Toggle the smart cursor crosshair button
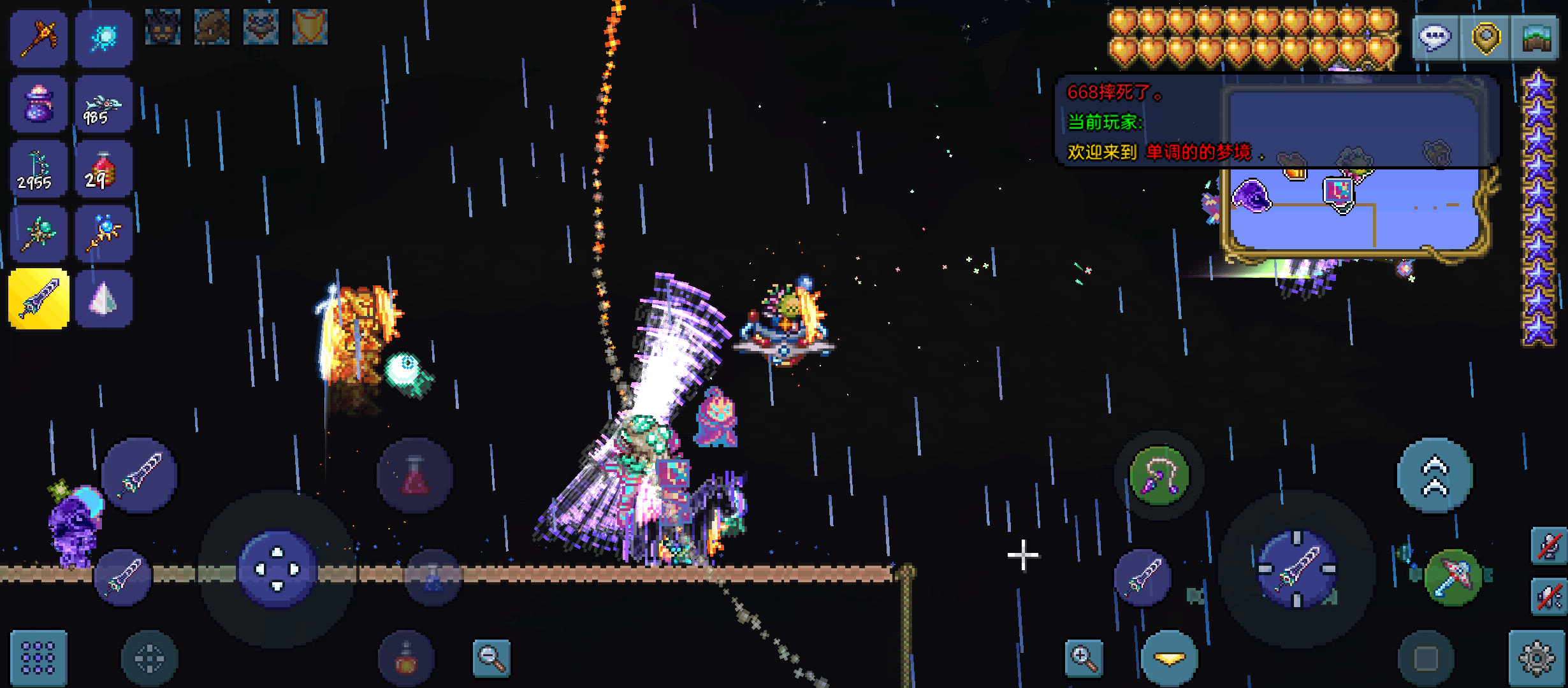The height and width of the screenshot is (688, 1568). pyautogui.click(x=149, y=658)
